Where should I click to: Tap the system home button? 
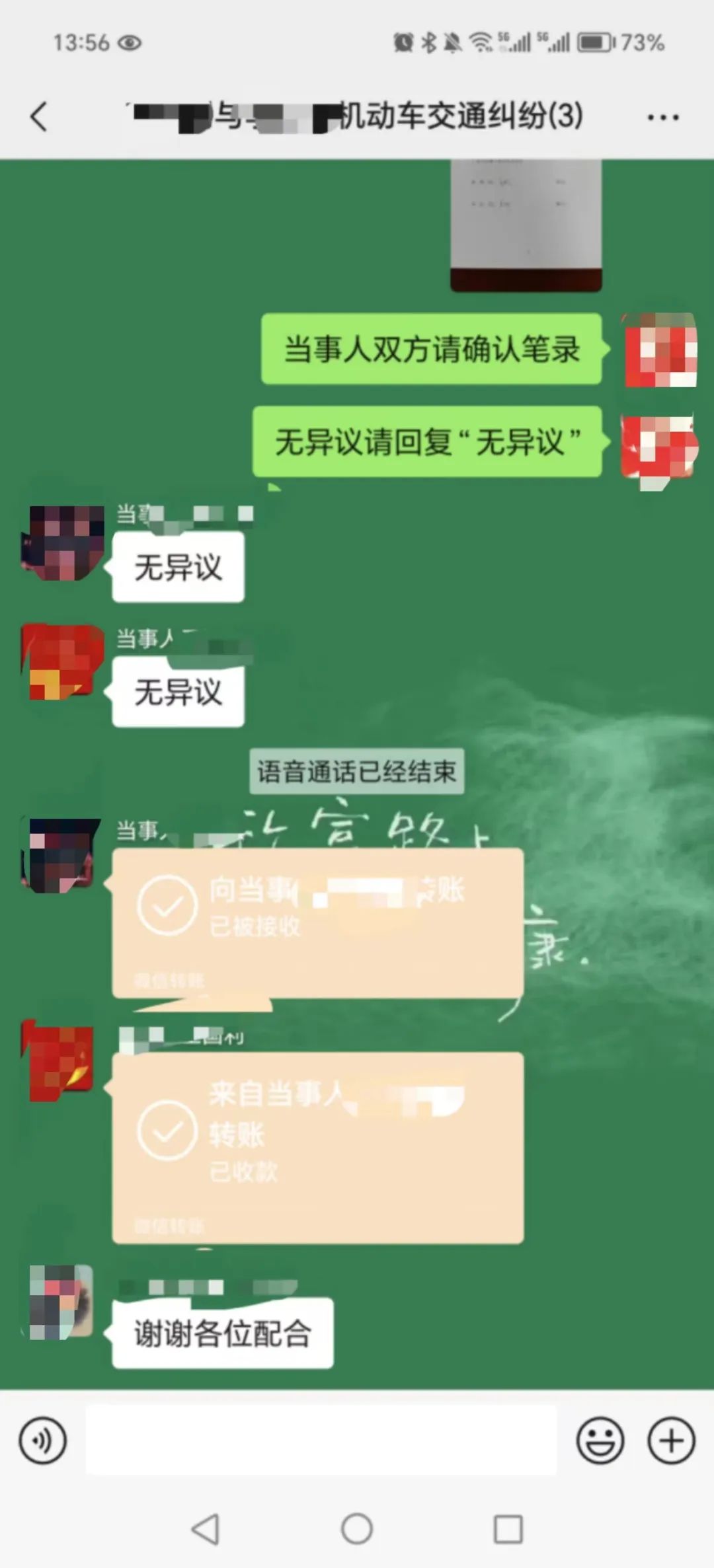[357, 1528]
